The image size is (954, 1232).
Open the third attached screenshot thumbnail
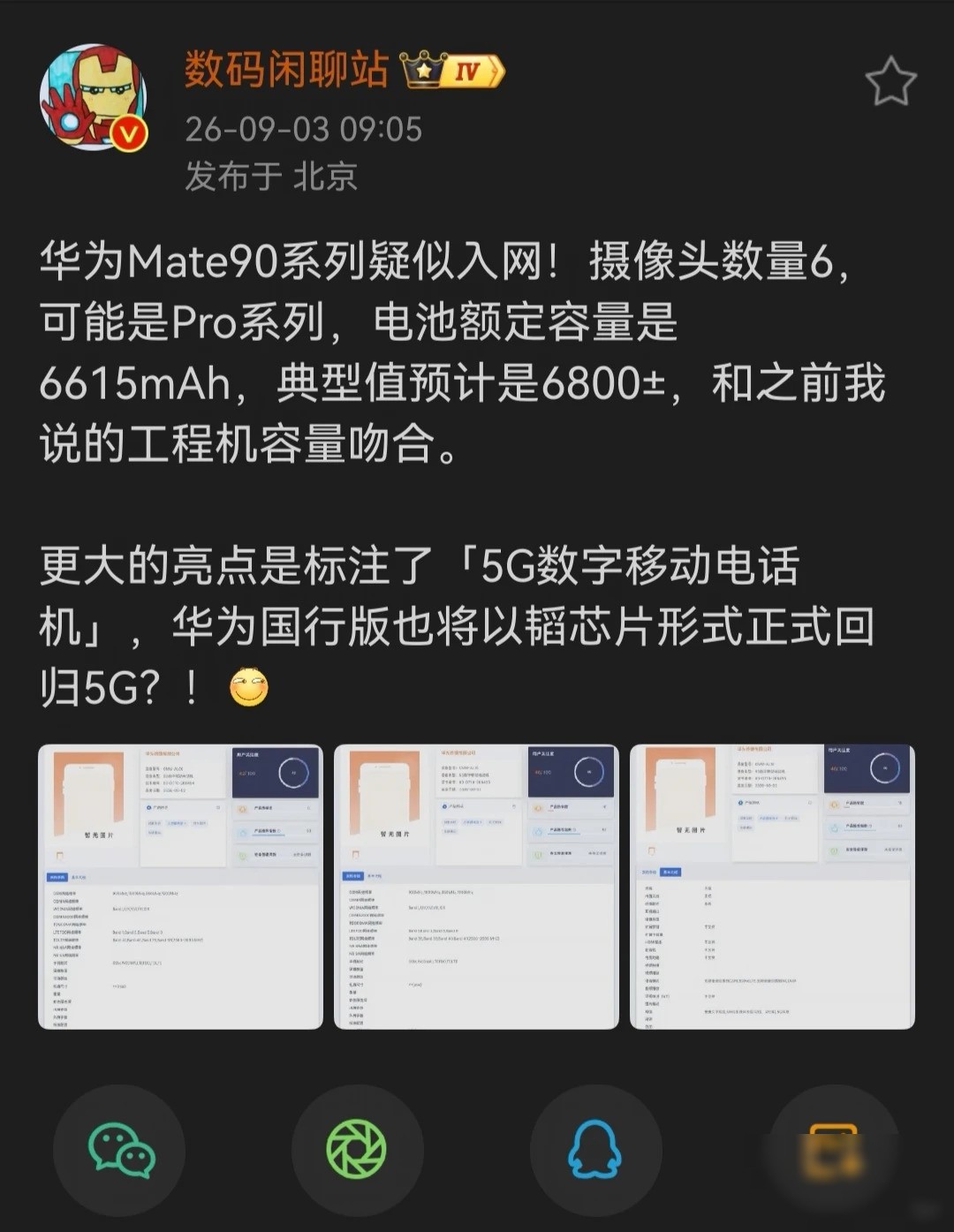tap(772, 887)
